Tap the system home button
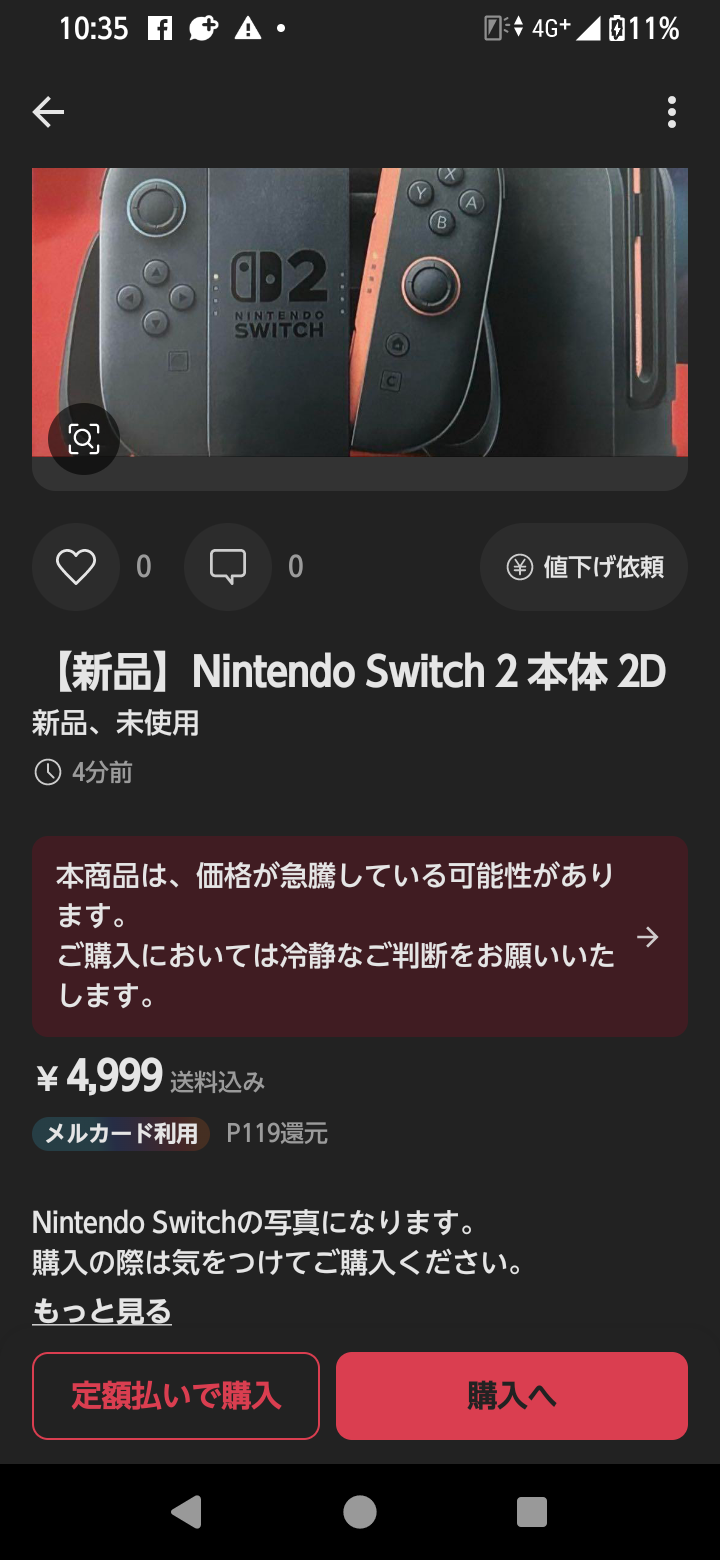 [360, 1512]
